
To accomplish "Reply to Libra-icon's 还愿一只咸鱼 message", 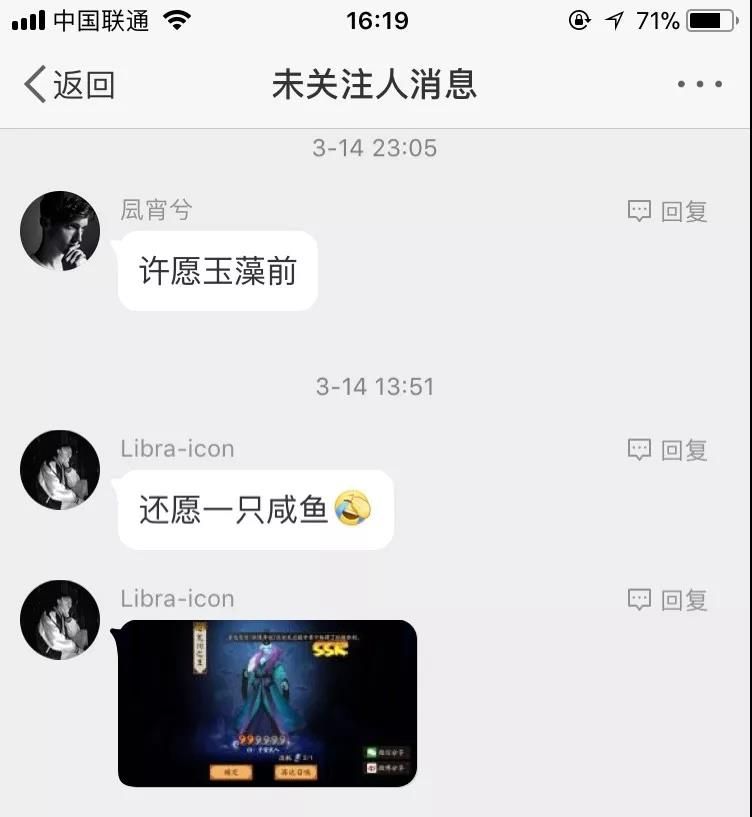I will [x=668, y=450].
